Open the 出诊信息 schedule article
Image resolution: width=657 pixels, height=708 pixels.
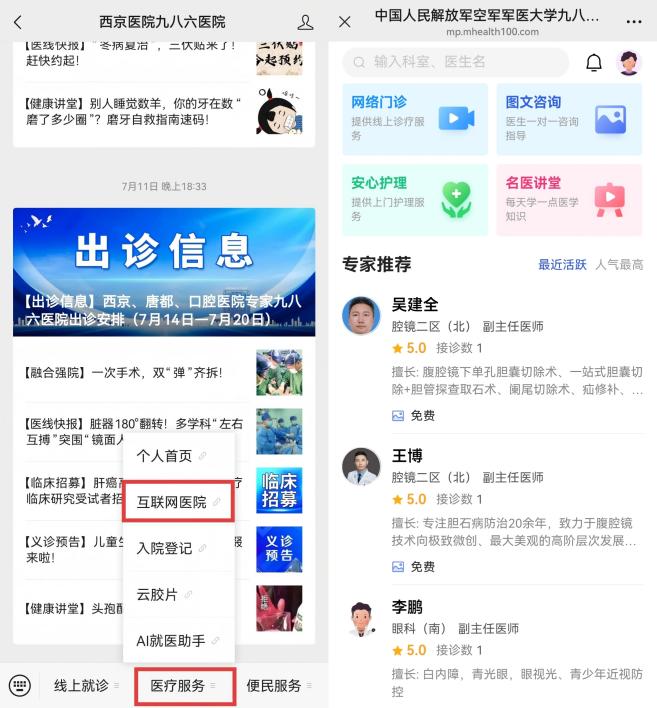click(164, 271)
